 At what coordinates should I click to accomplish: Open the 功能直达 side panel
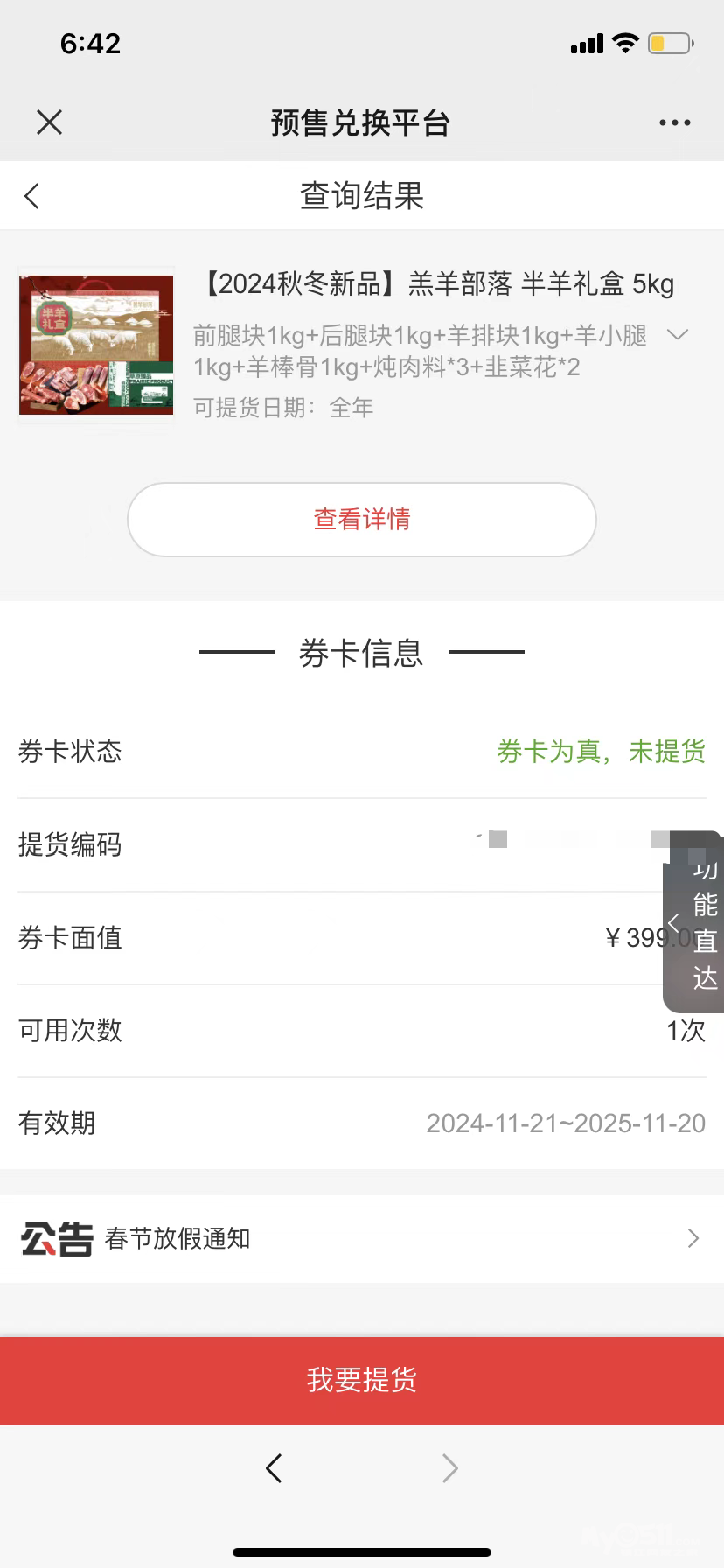(x=694, y=922)
